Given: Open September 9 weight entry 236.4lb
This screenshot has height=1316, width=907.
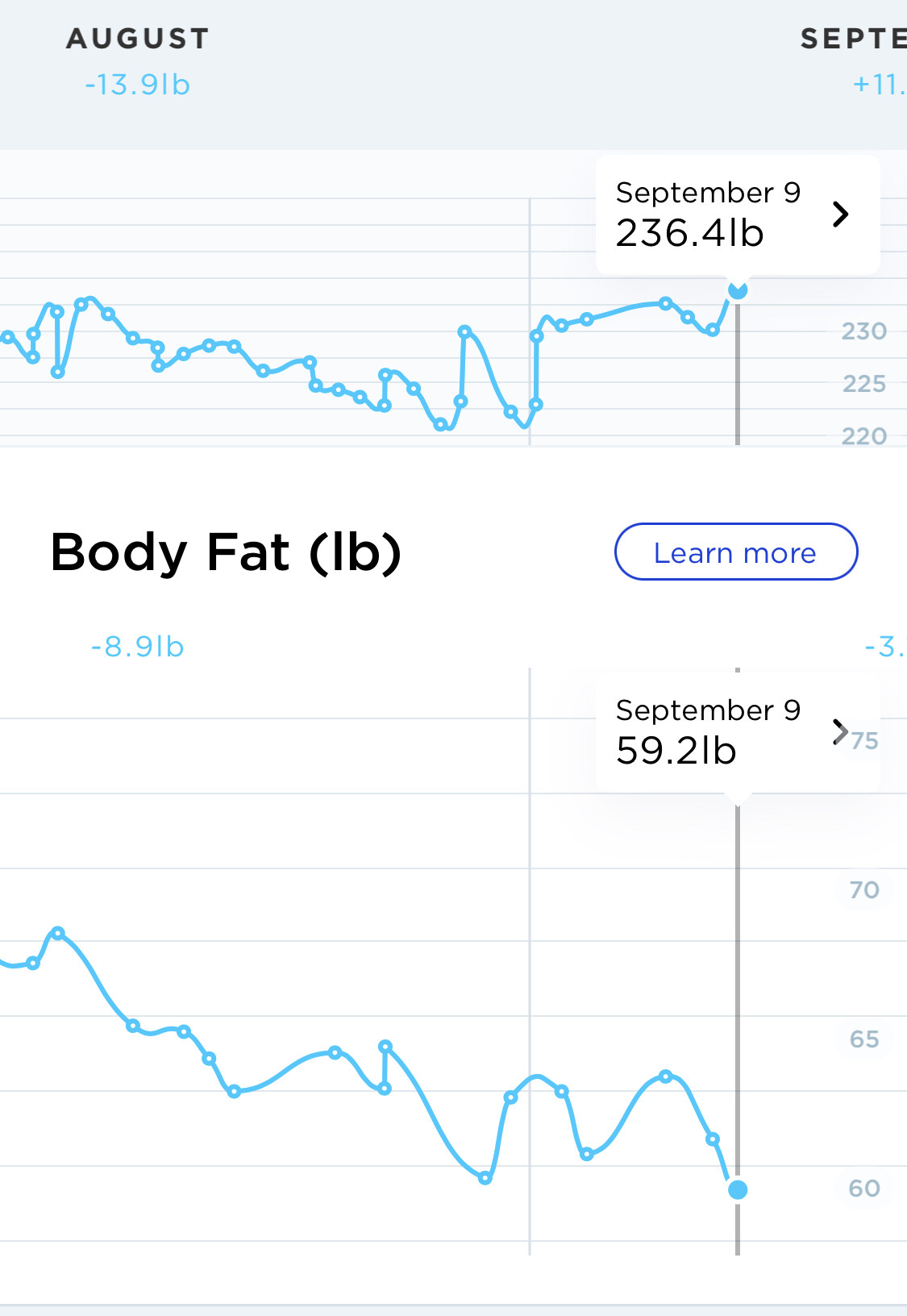Looking at the screenshot, I should click(x=737, y=214).
